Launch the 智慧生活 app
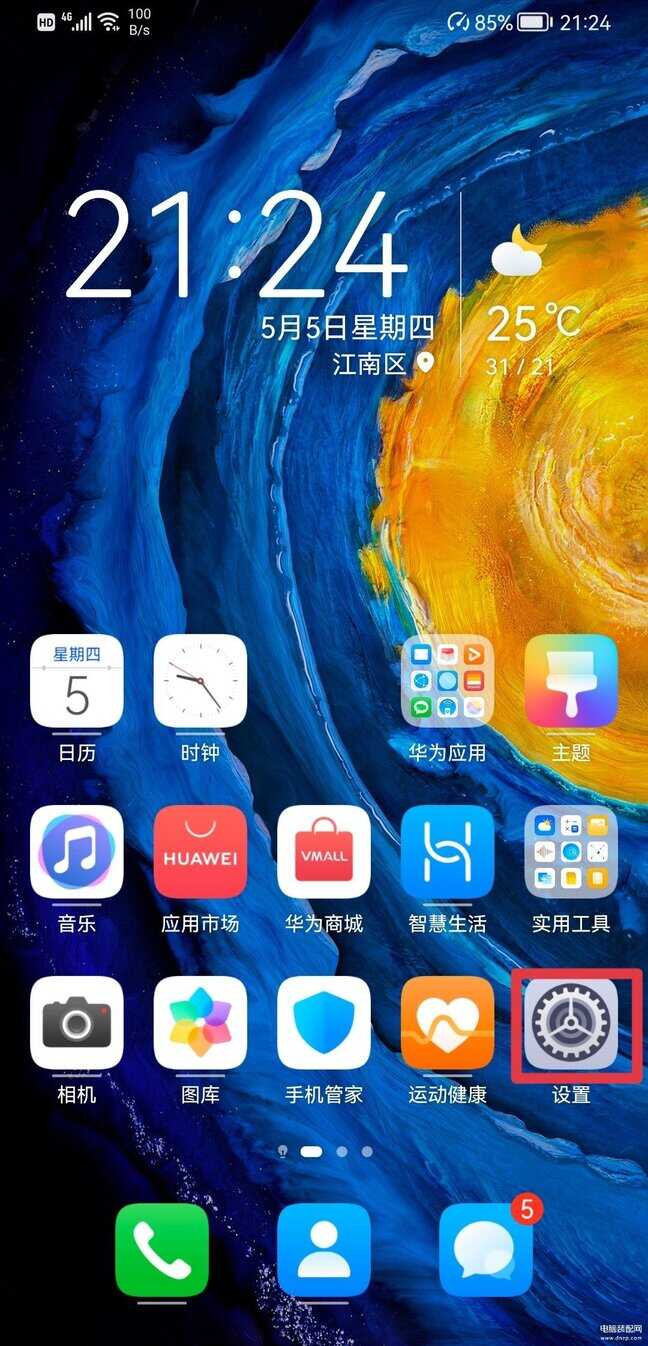The height and width of the screenshot is (1346, 648). click(447, 852)
